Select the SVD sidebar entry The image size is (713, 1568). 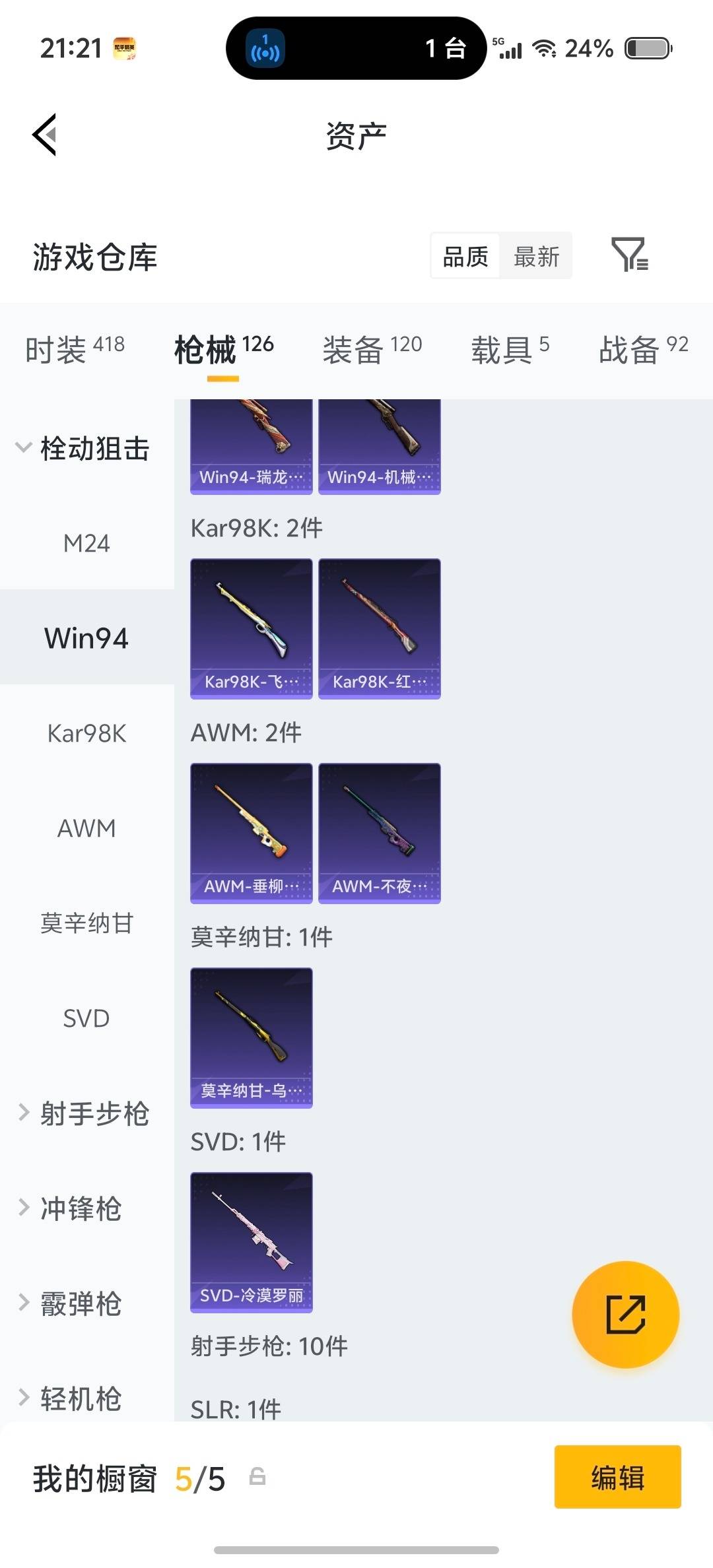click(x=86, y=1018)
